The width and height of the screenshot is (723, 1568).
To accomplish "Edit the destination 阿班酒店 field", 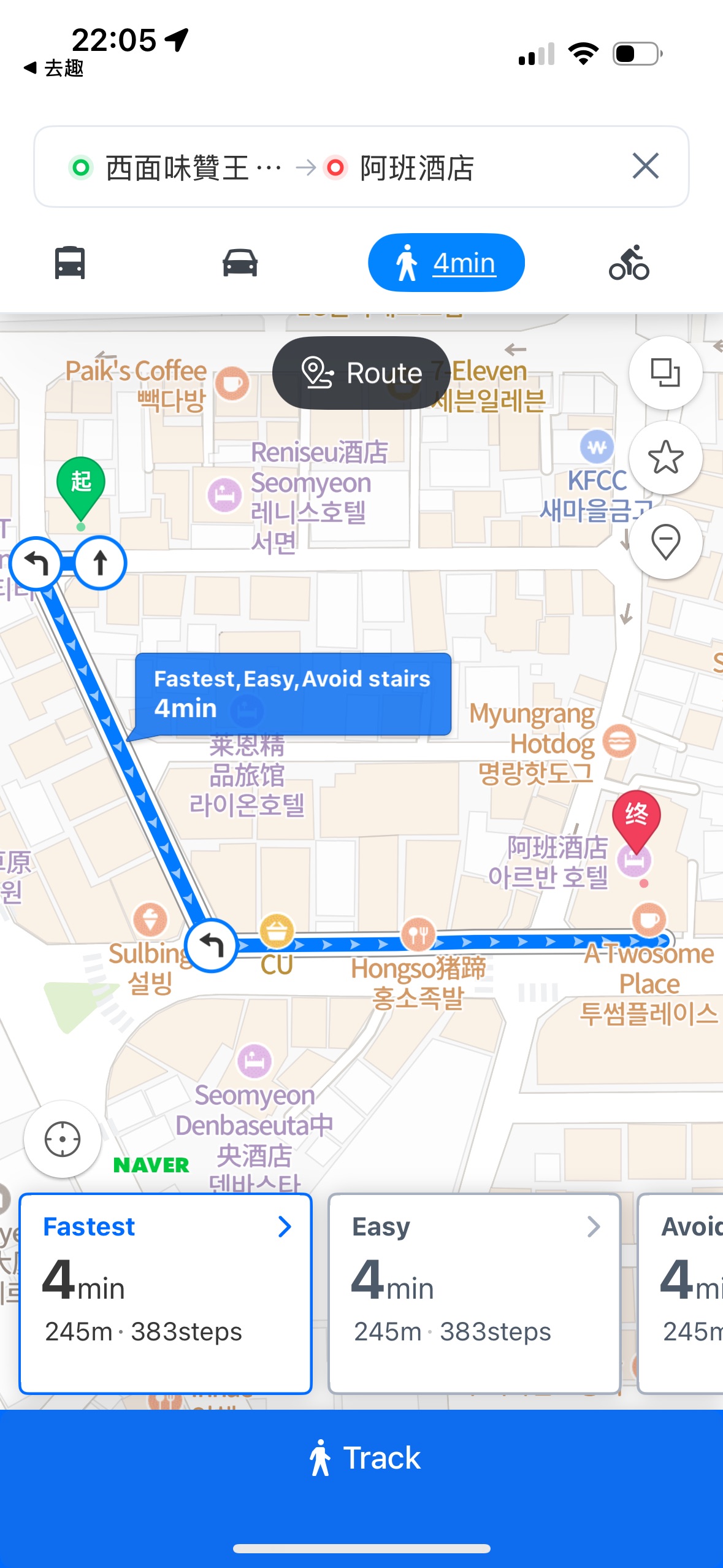I will [x=417, y=167].
